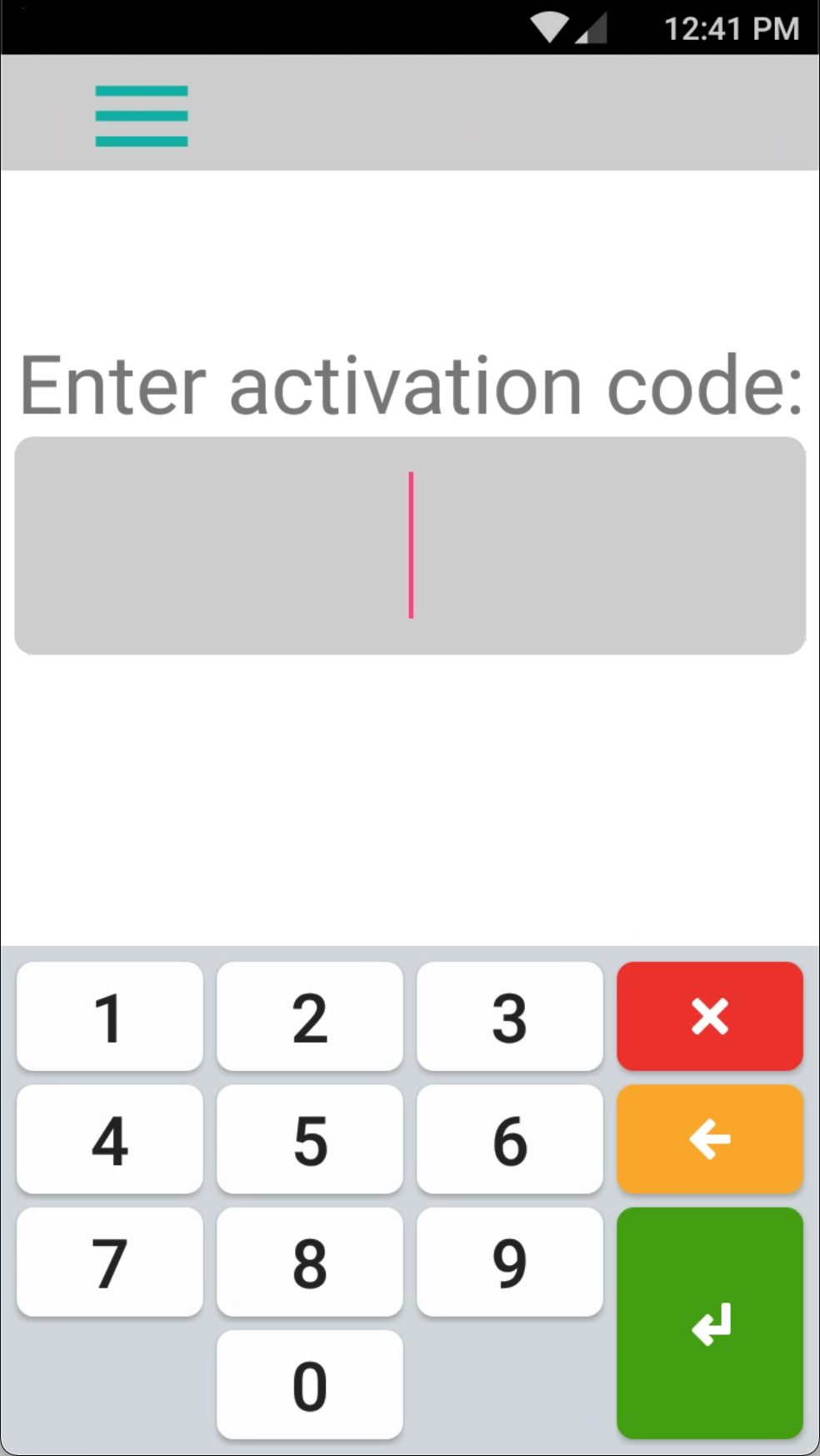Select keypad key 4

[x=110, y=1138]
